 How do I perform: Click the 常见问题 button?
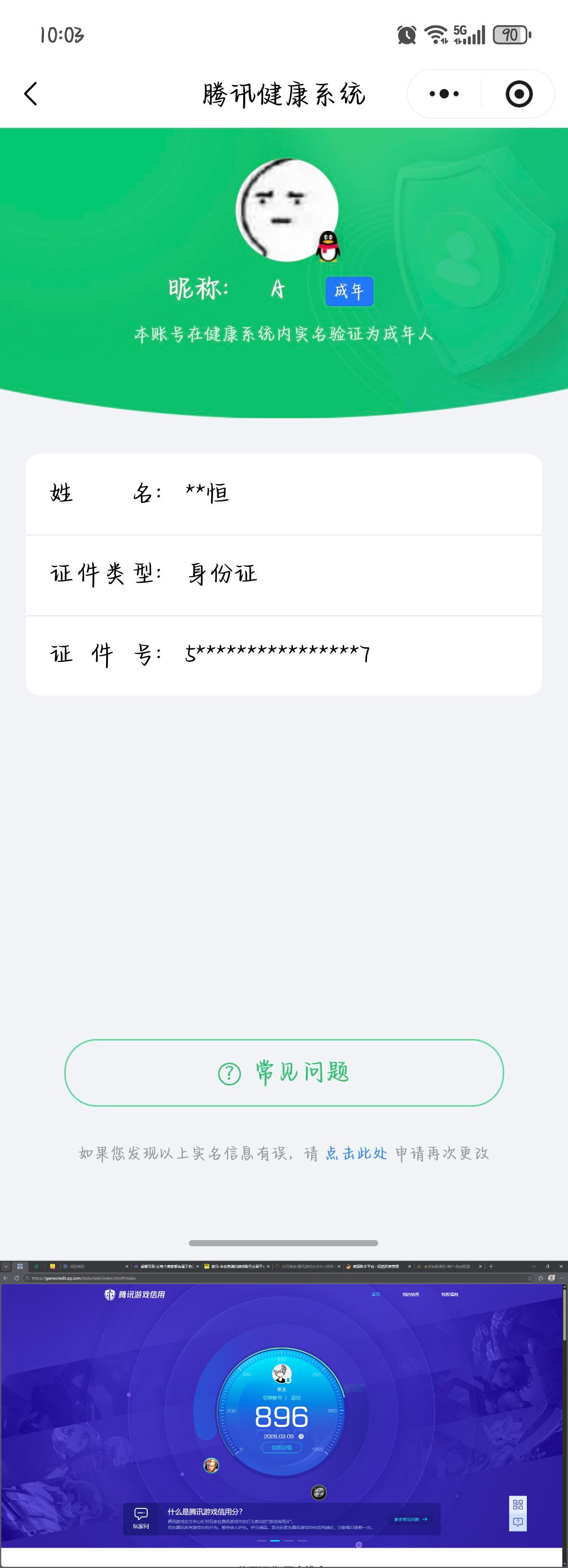pos(284,1071)
